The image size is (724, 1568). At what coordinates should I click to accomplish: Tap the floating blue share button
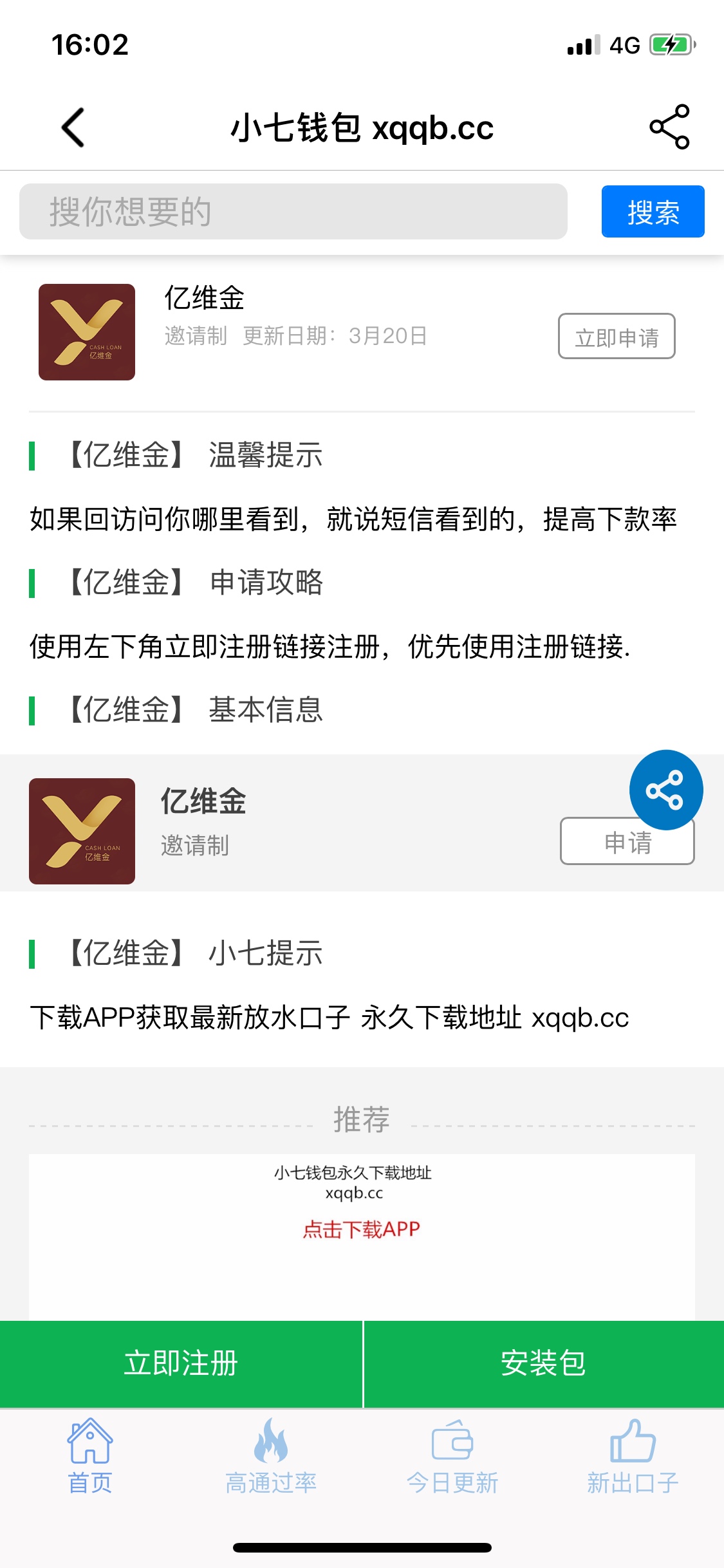coord(666,790)
